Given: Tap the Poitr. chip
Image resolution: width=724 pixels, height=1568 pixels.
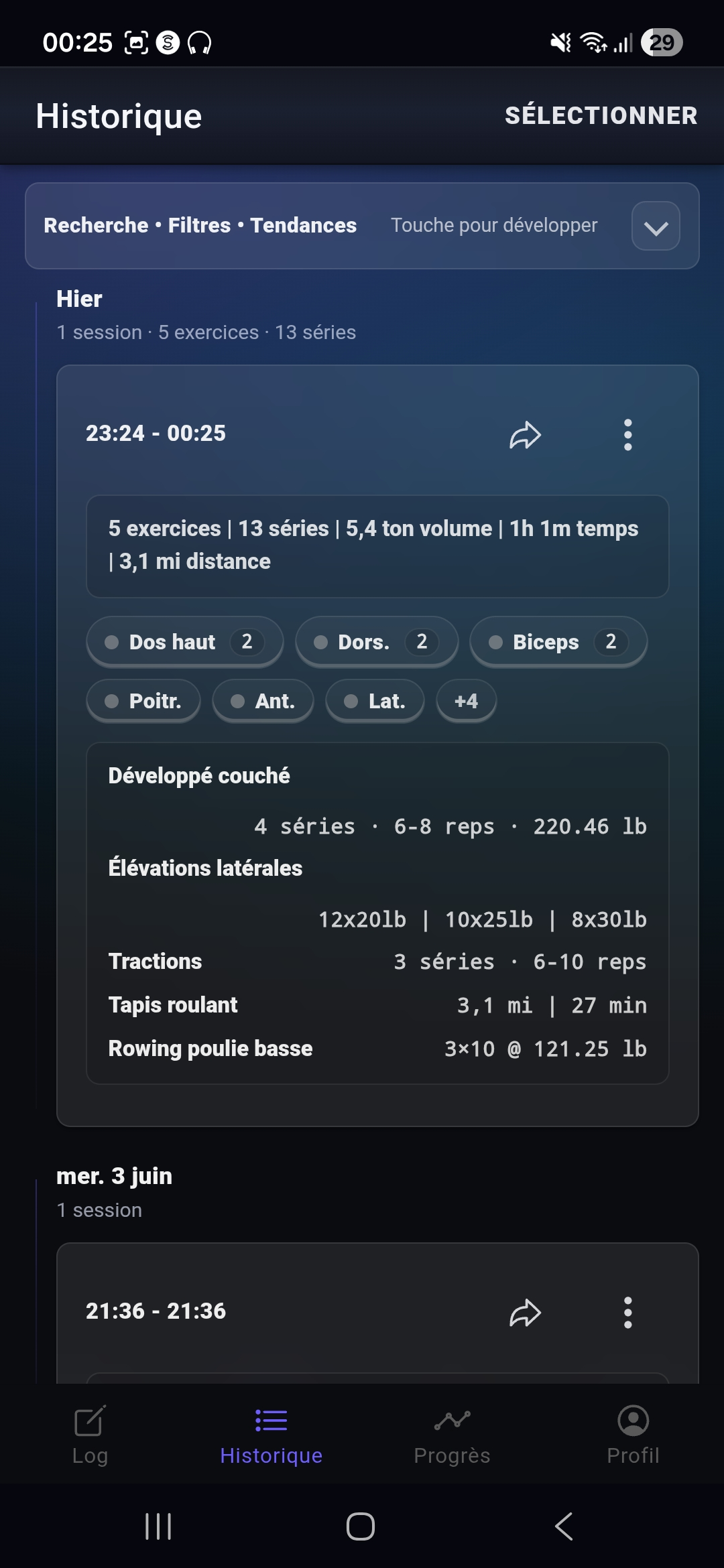Looking at the screenshot, I should (143, 701).
